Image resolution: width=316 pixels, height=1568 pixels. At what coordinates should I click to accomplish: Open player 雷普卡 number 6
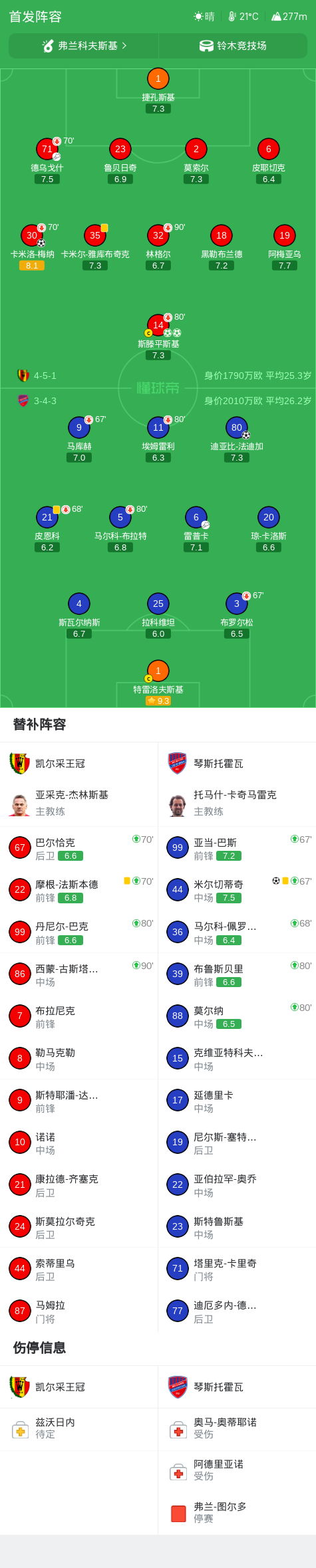tap(196, 529)
